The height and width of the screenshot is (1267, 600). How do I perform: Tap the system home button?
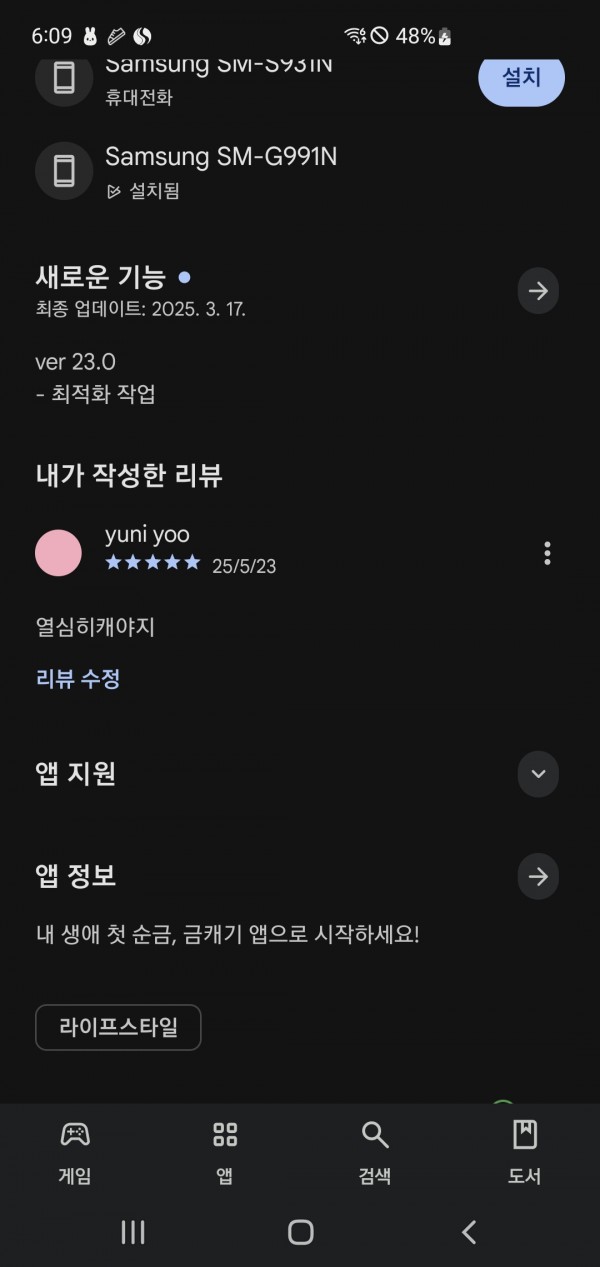pos(300,1232)
